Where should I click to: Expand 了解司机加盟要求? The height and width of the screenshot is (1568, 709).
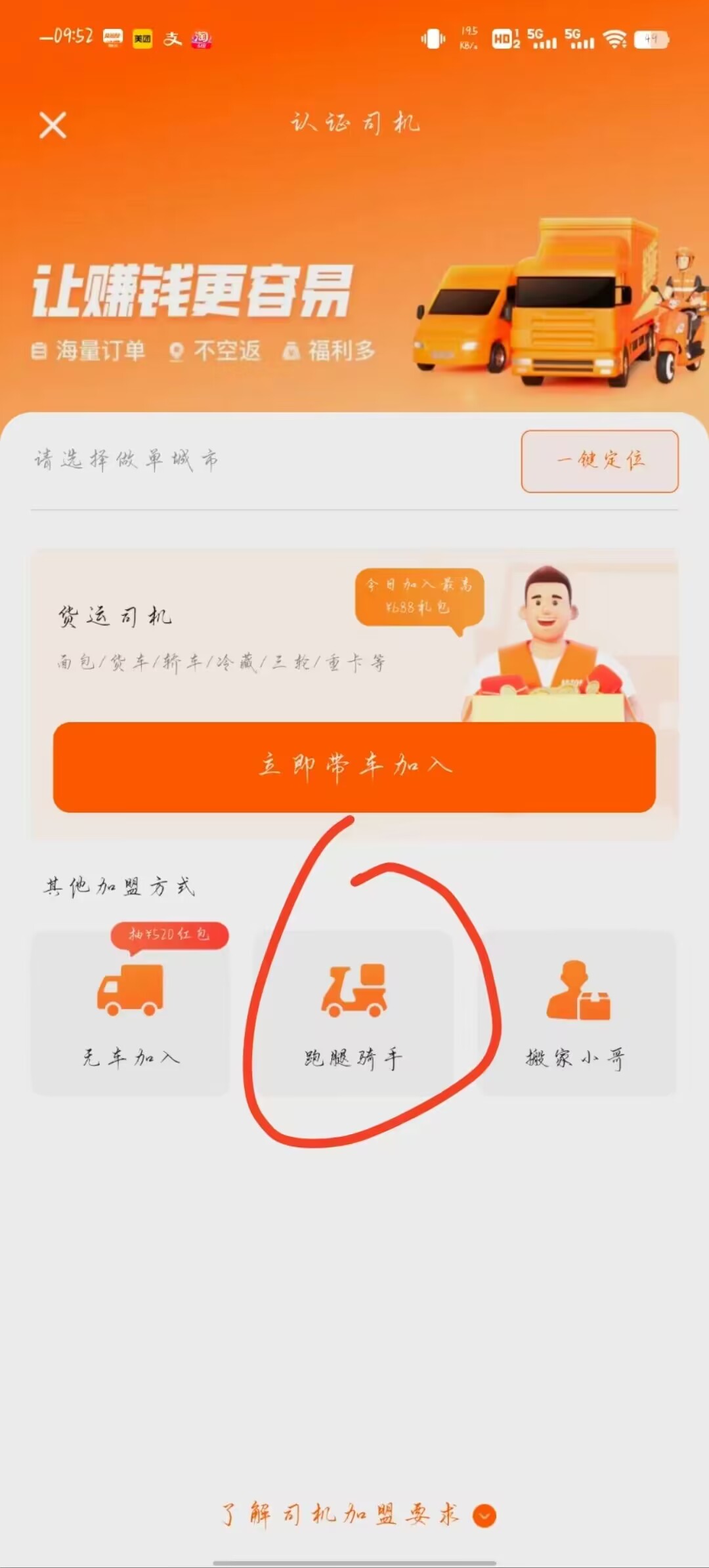point(358,1514)
